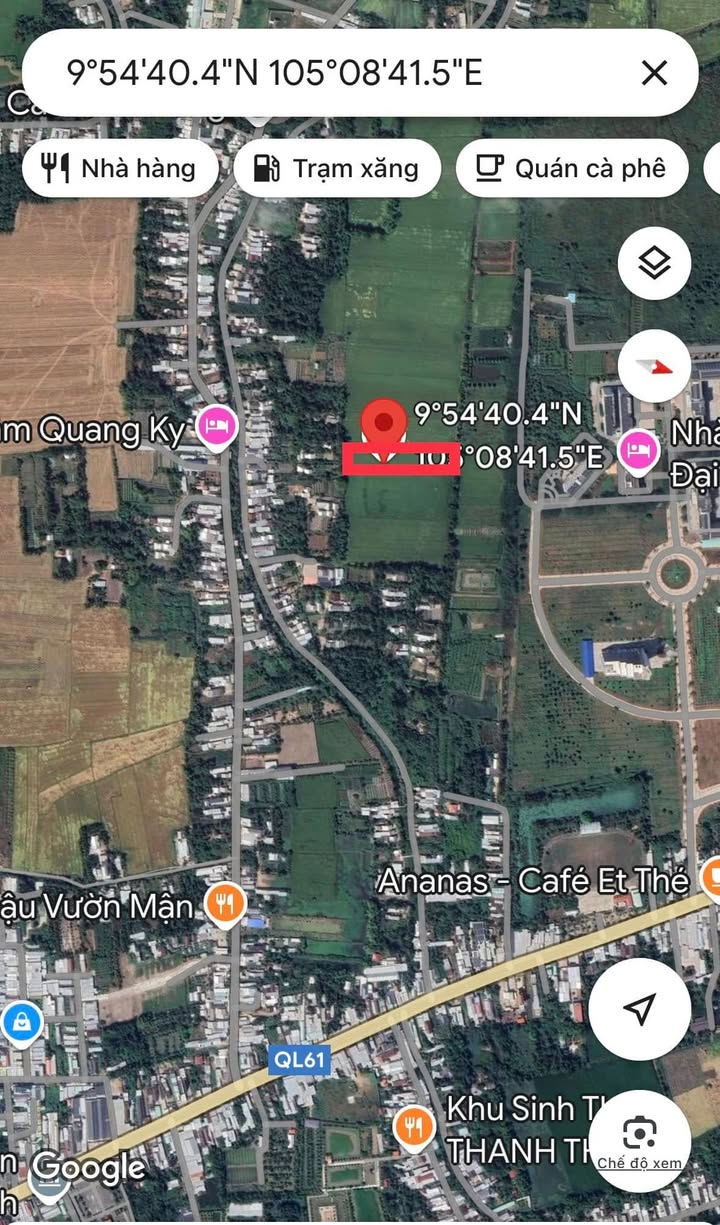The height and width of the screenshot is (1225, 720).
Task: Open the map layers button
Action: (654, 265)
